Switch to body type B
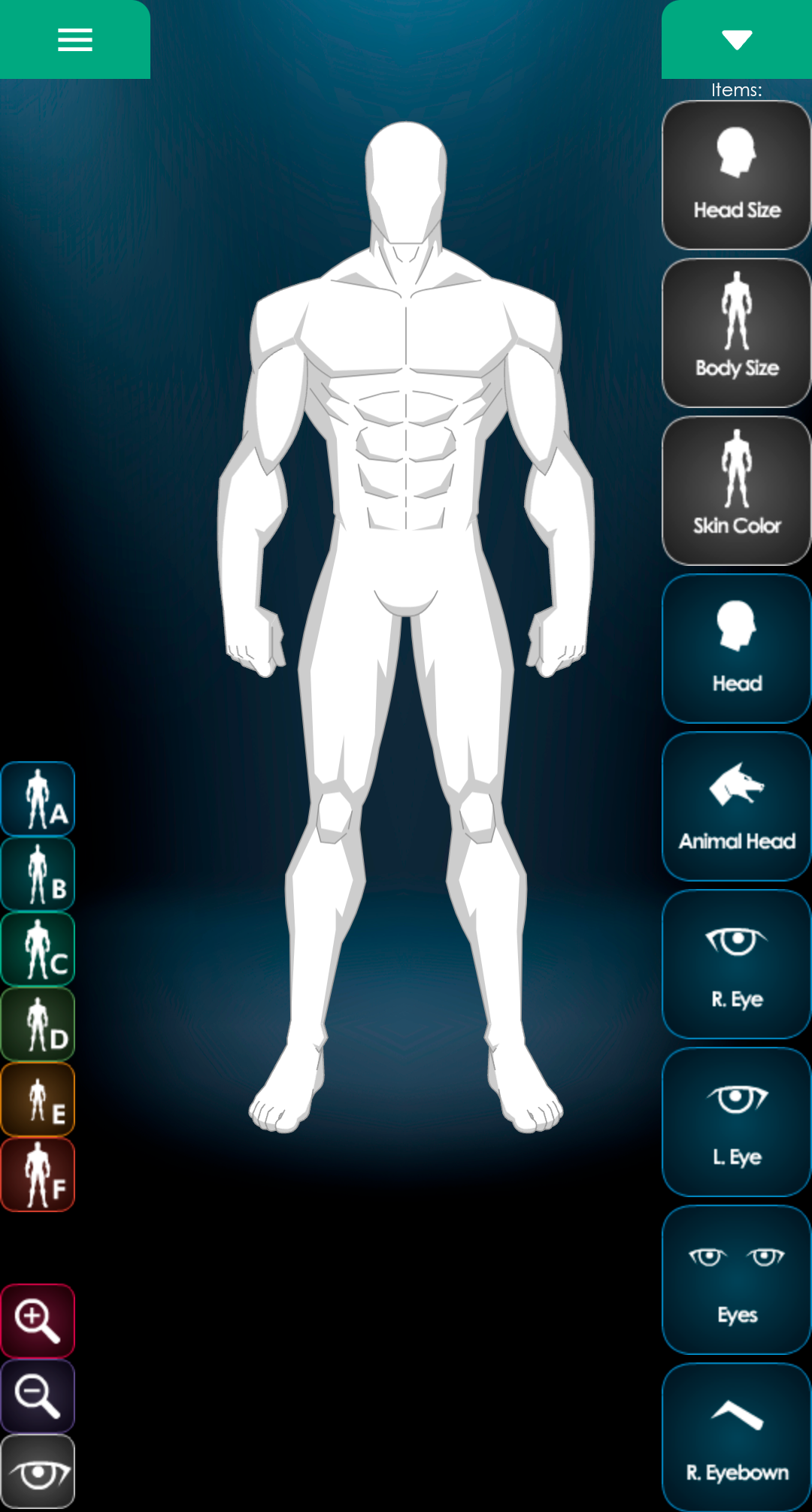Image resolution: width=812 pixels, height=1512 pixels. click(x=38, y=874)
